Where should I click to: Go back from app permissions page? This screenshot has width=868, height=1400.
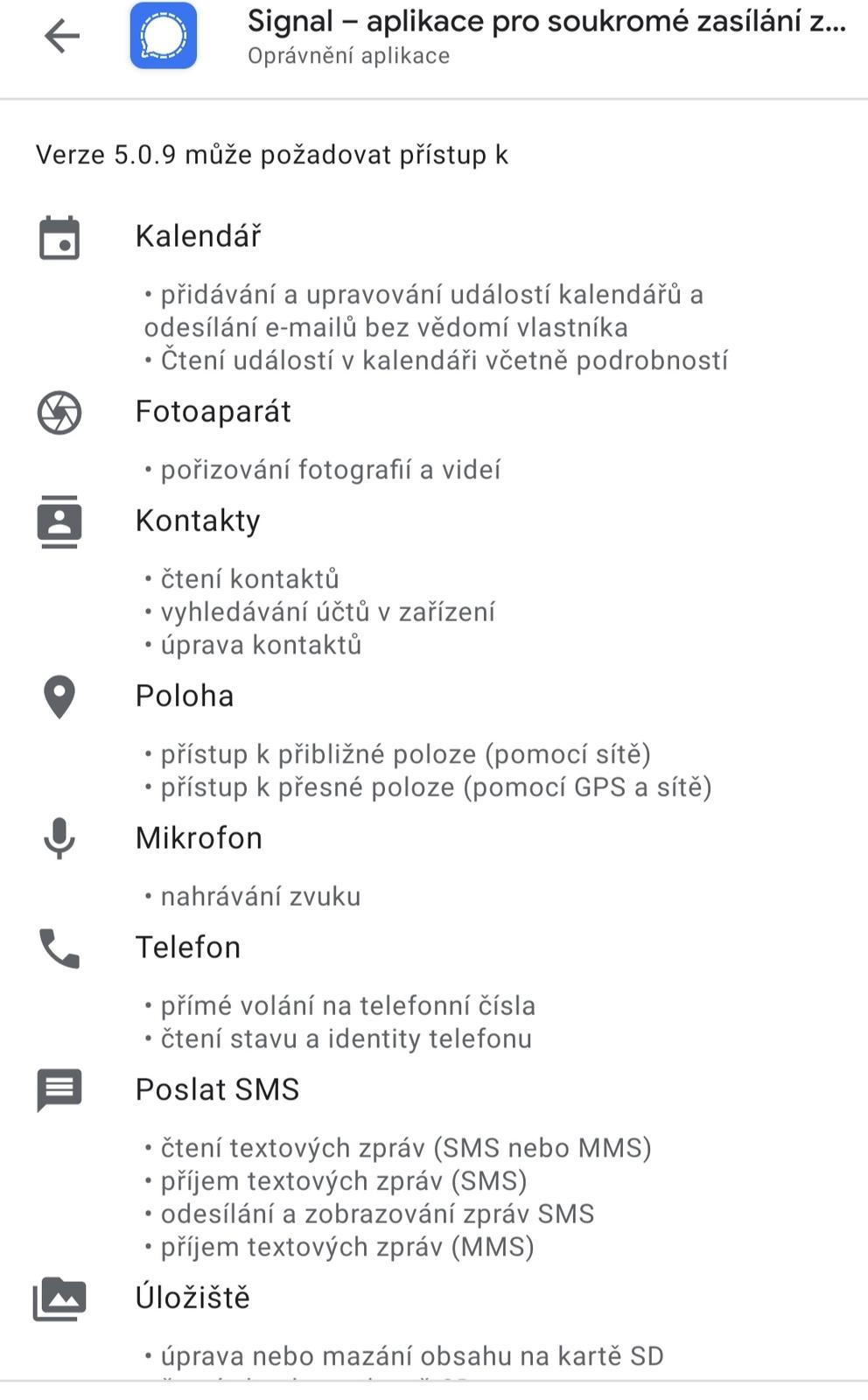(x=61, y=37)
